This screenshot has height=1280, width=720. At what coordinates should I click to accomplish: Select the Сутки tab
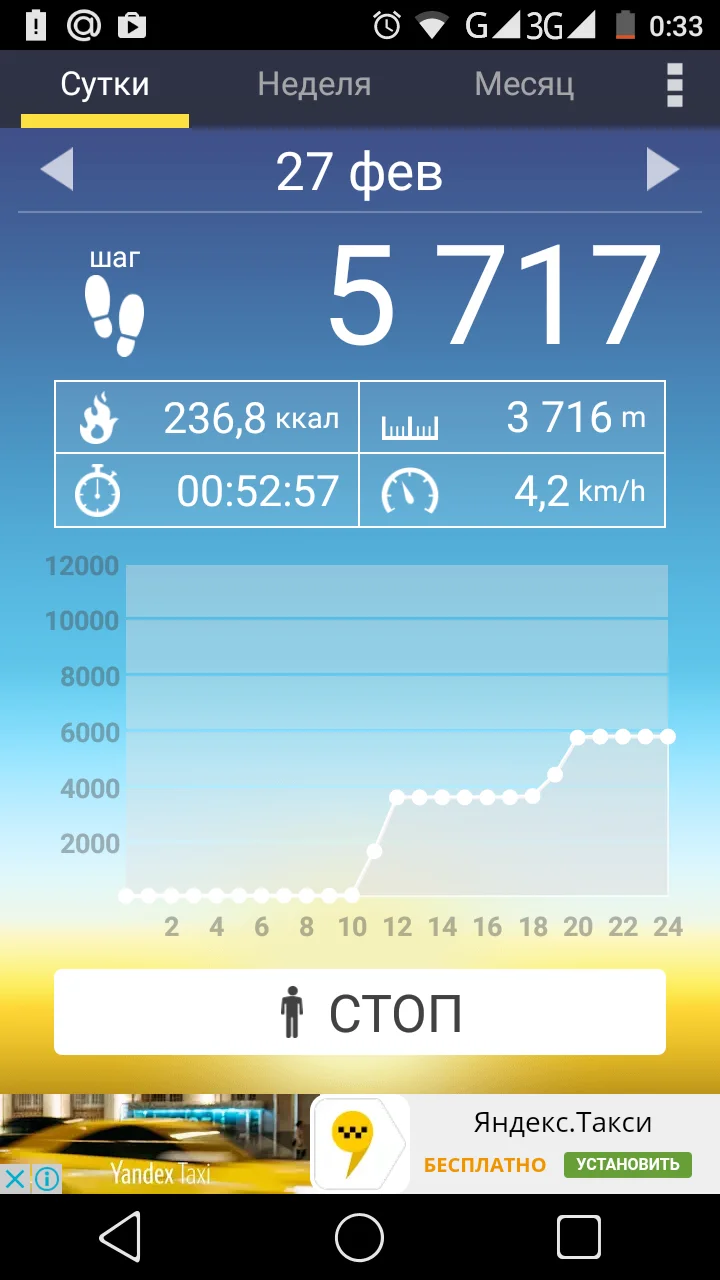point(105,85)
